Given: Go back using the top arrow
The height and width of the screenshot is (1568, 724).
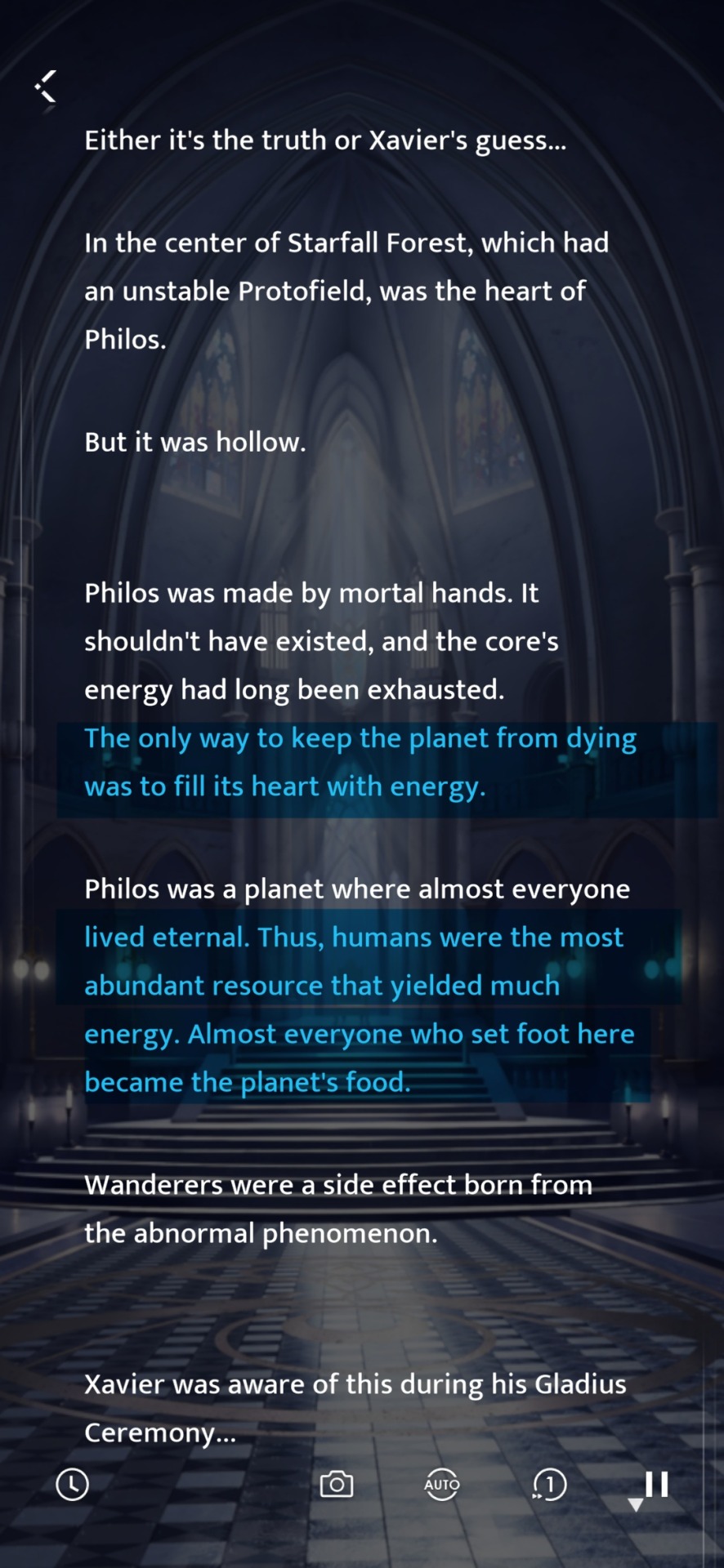Looking at the screenshot, I should click(x=47, y=87).
